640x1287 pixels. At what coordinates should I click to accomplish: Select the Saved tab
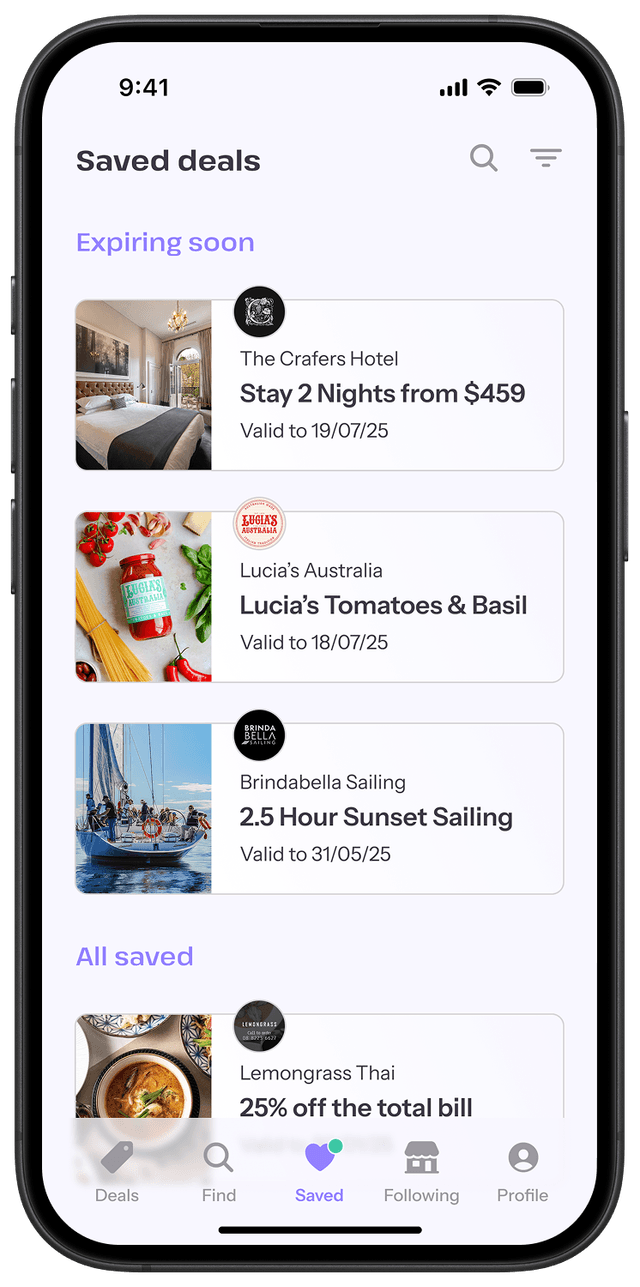click(319, 1172)
